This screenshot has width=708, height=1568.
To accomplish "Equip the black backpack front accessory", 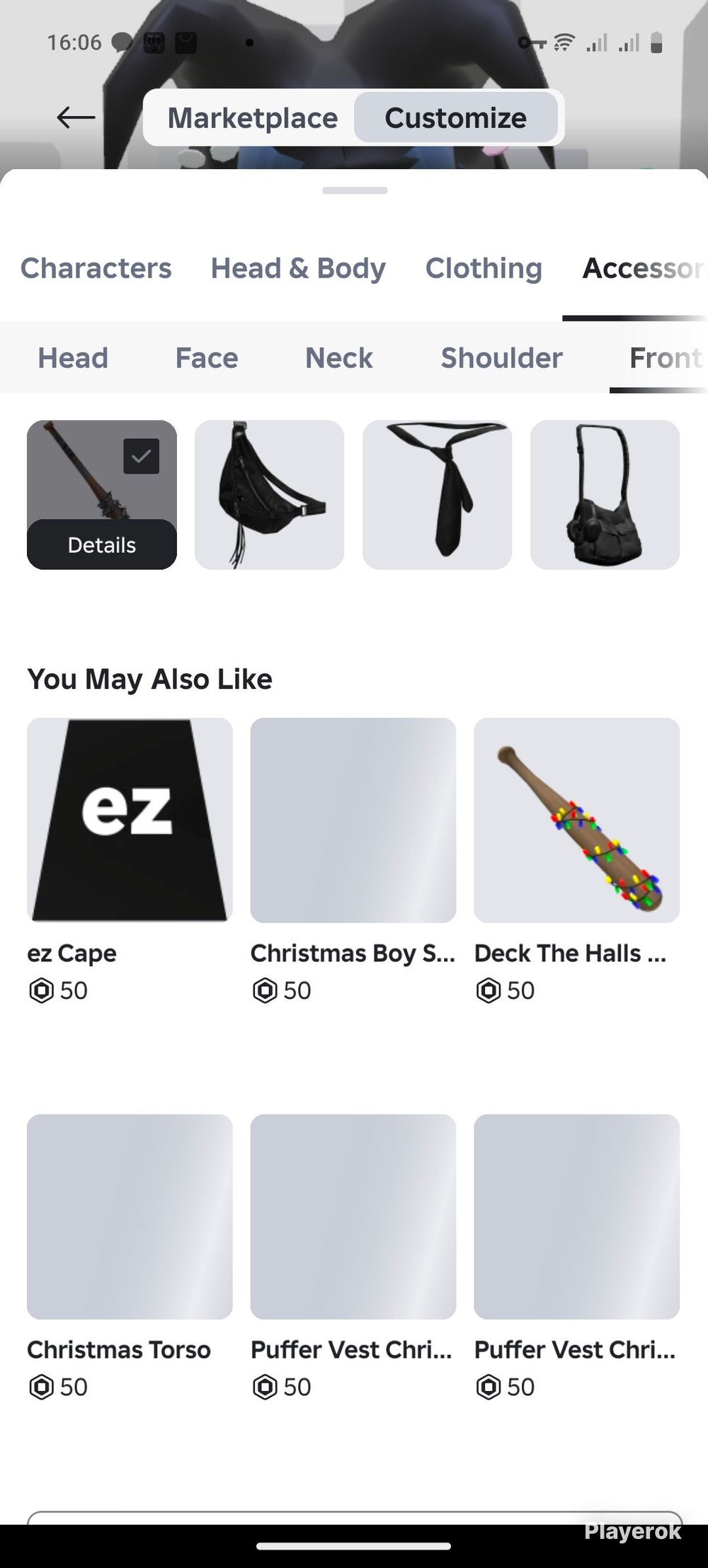I will tap(605, 495).
